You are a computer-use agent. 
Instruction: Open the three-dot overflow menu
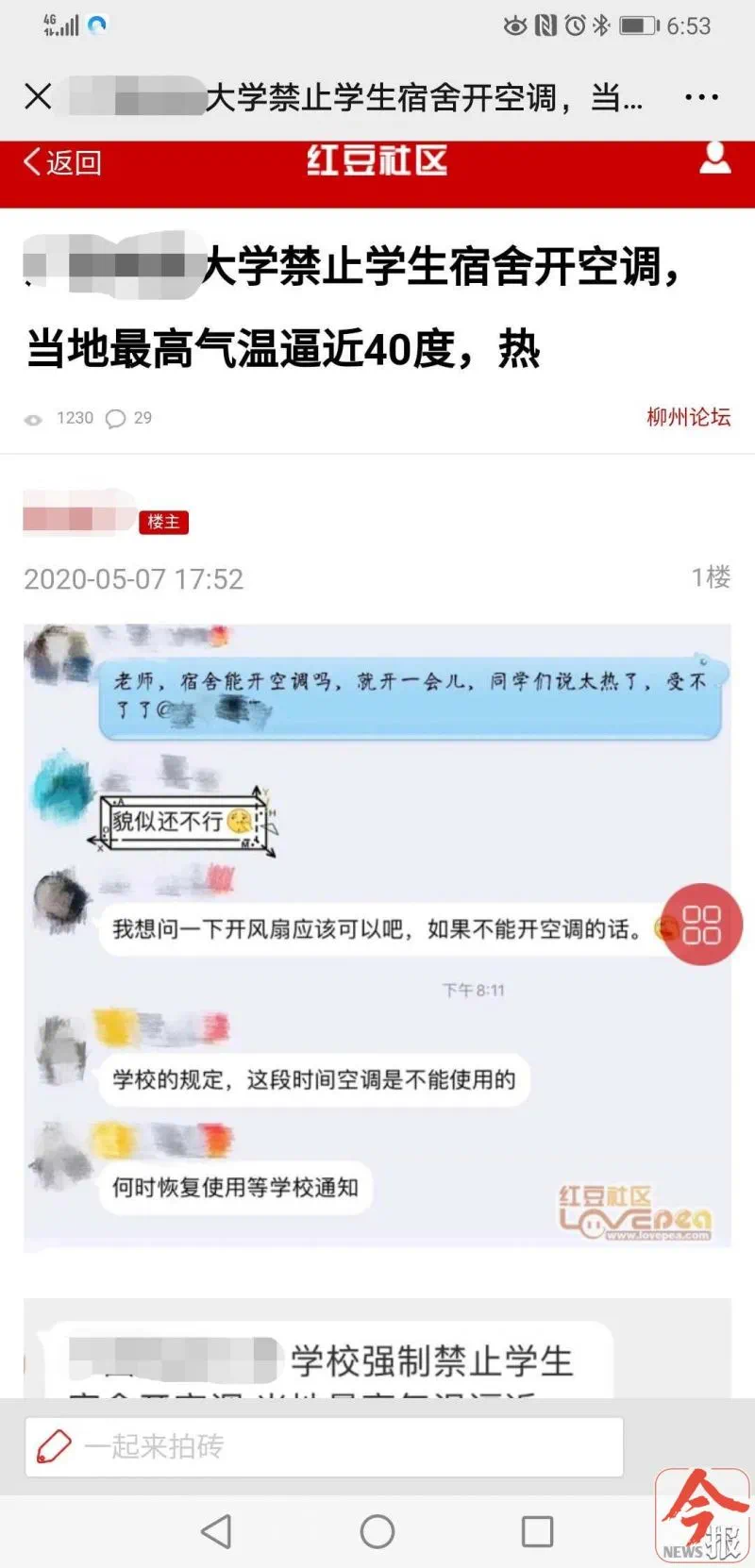coord(701,96)
